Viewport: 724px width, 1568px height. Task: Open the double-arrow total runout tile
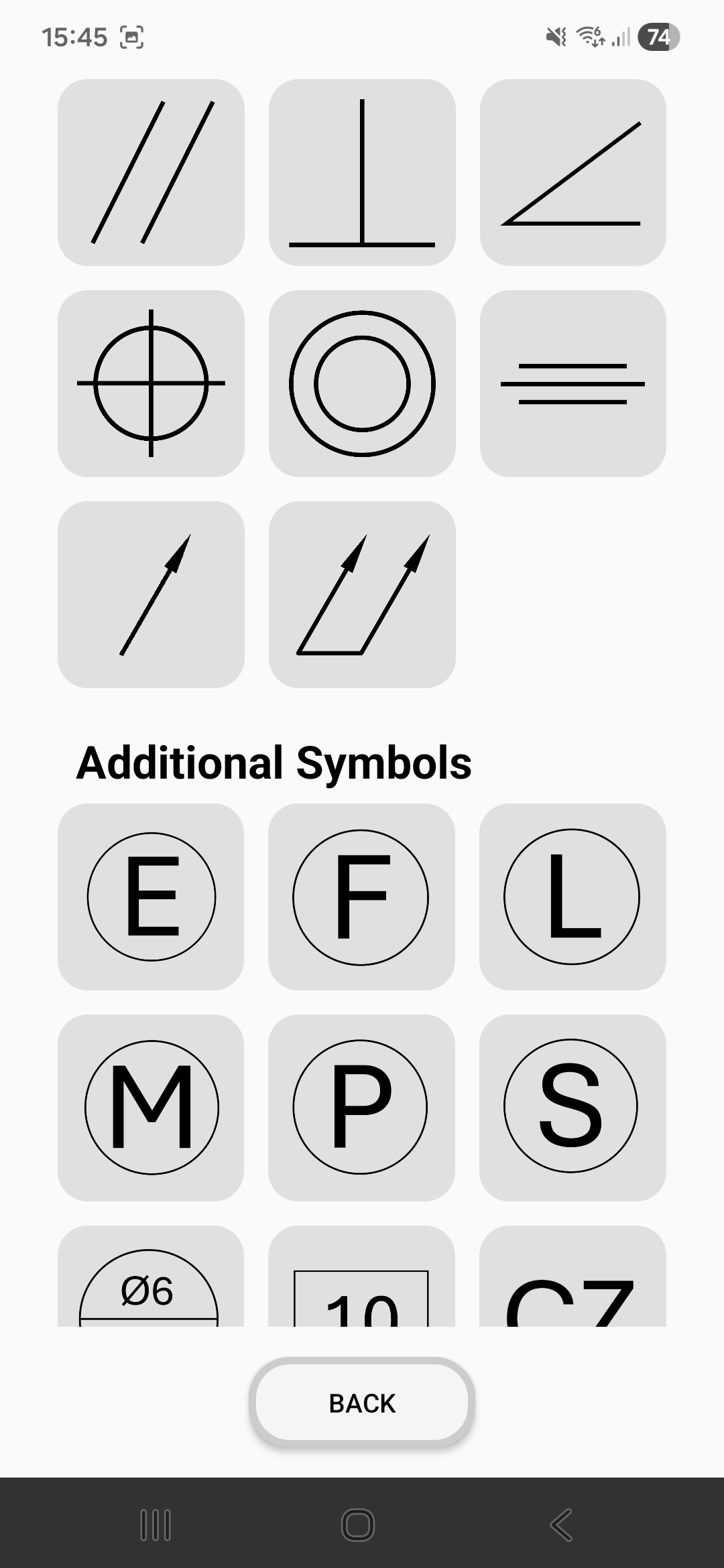click(x=362, y=594)
